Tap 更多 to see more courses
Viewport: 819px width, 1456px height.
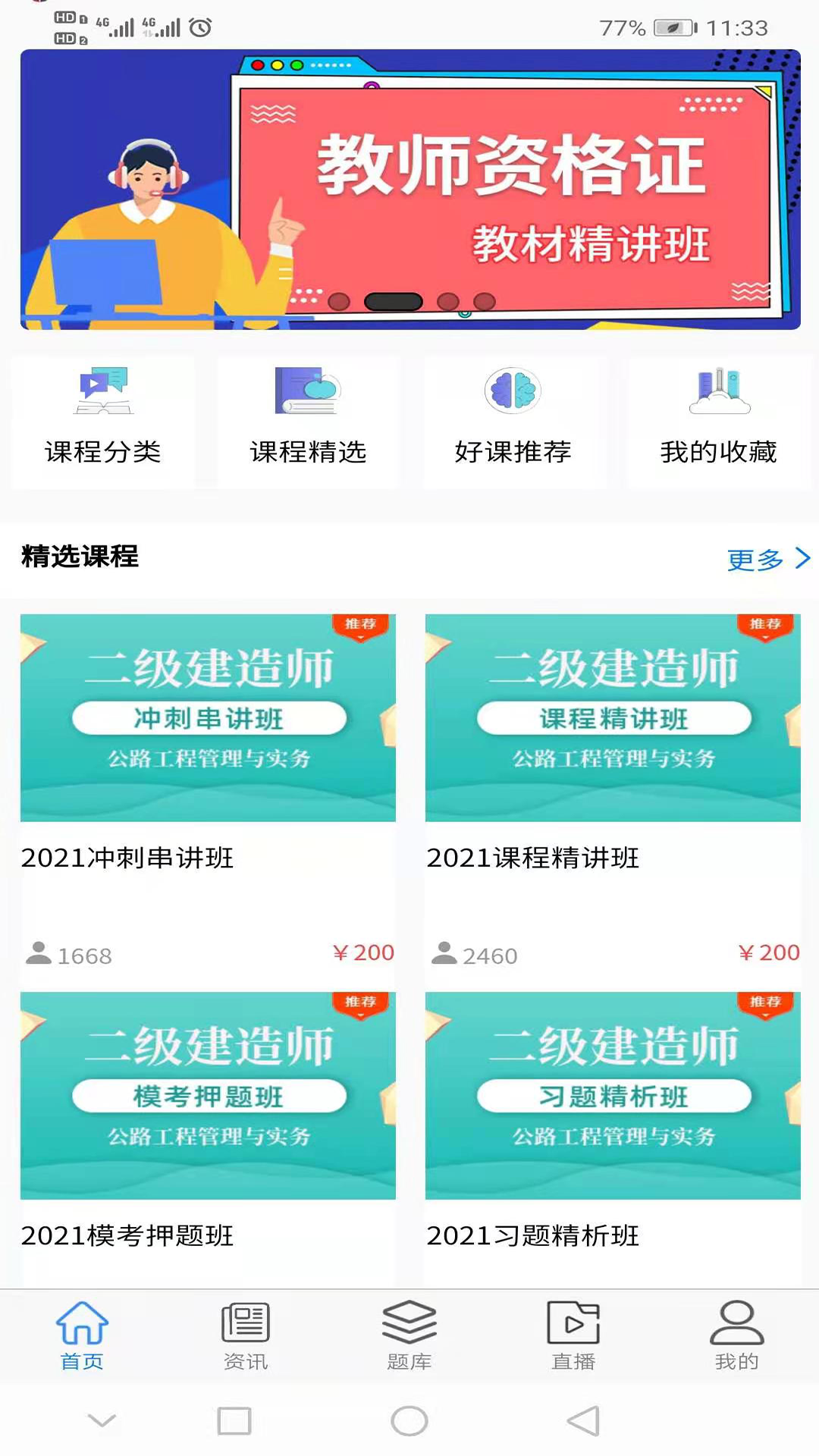point(767,560)
